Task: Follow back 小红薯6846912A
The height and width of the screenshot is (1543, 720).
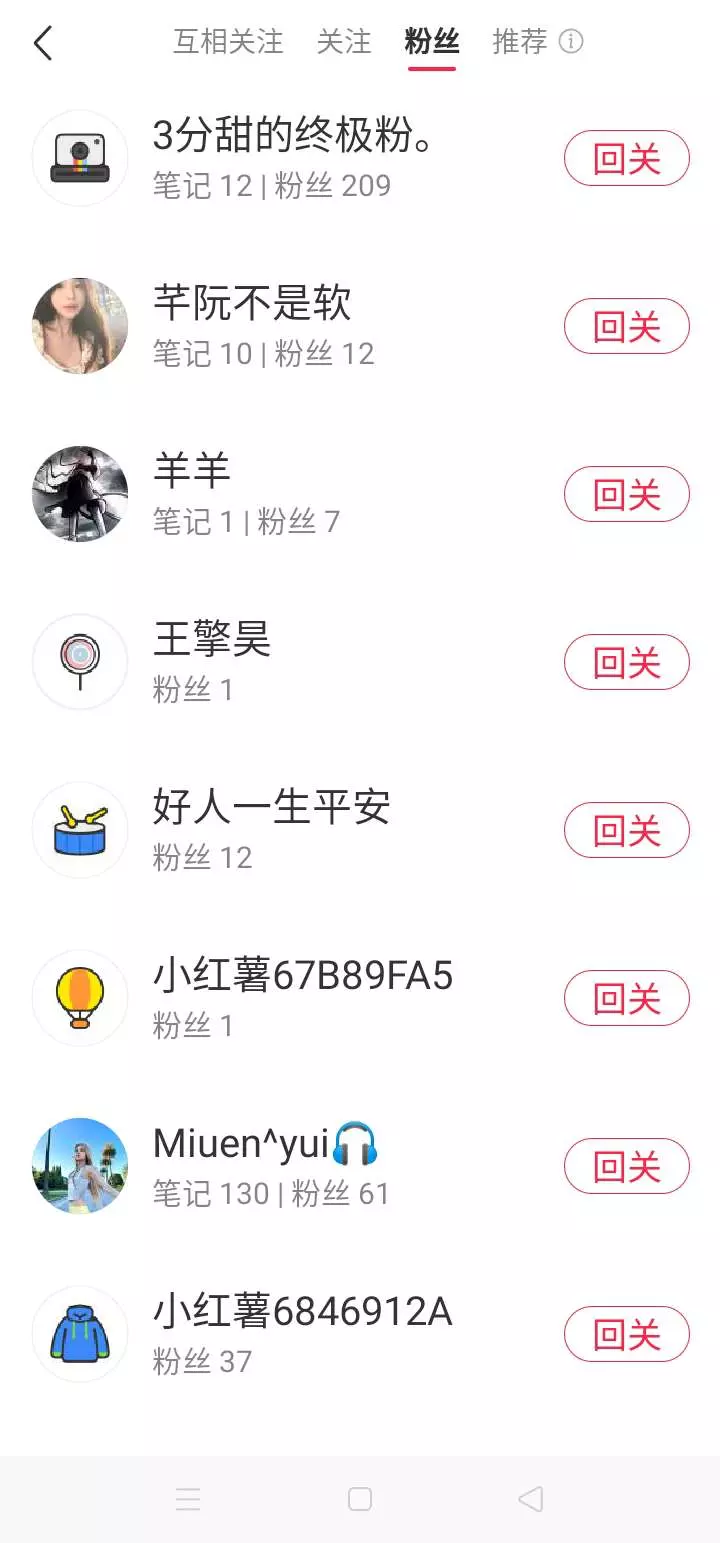Action: (626, 1335)
